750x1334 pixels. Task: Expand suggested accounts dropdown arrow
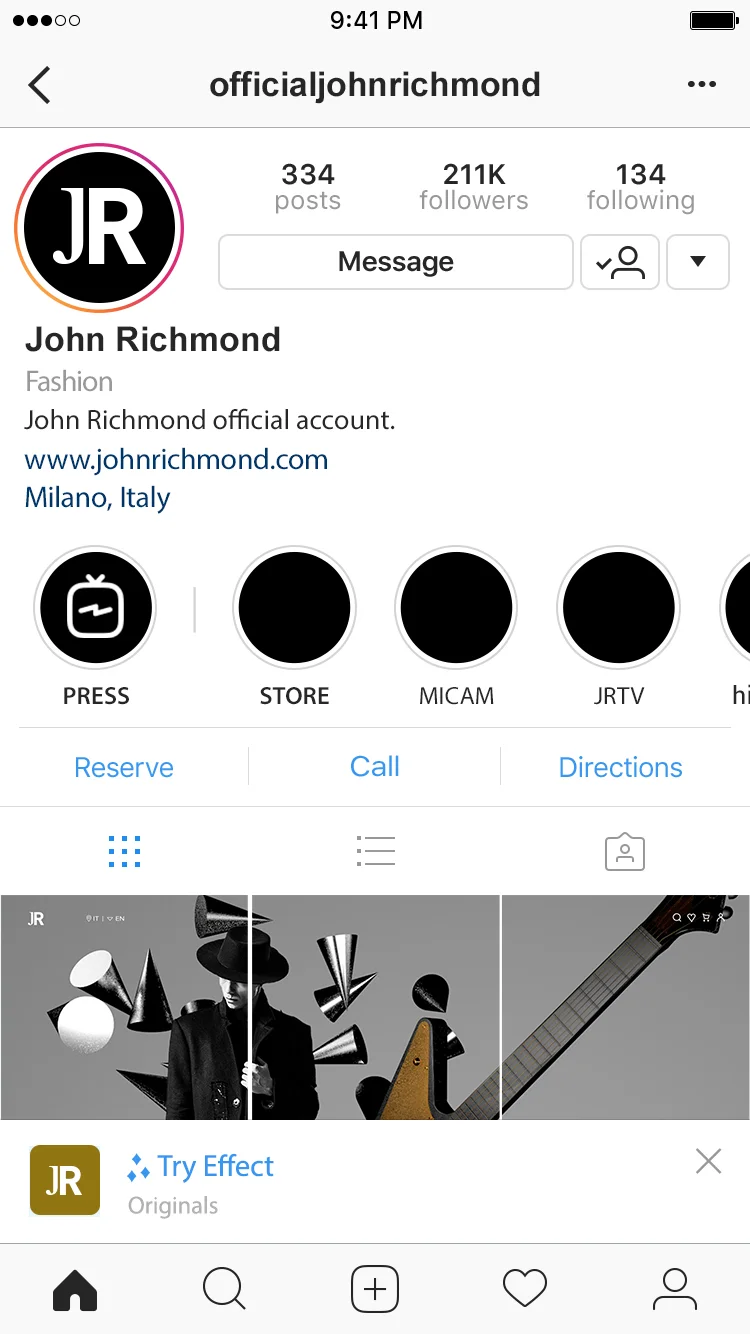point(698,262)
